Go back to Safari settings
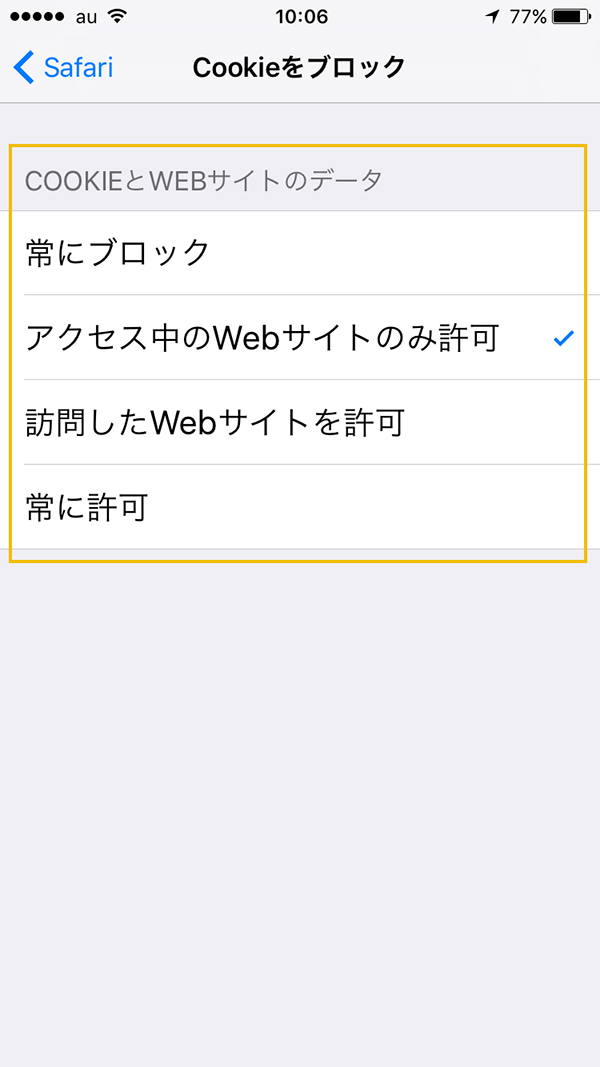The height and width of the screenshot is (1067, 600). click(63, 68)
